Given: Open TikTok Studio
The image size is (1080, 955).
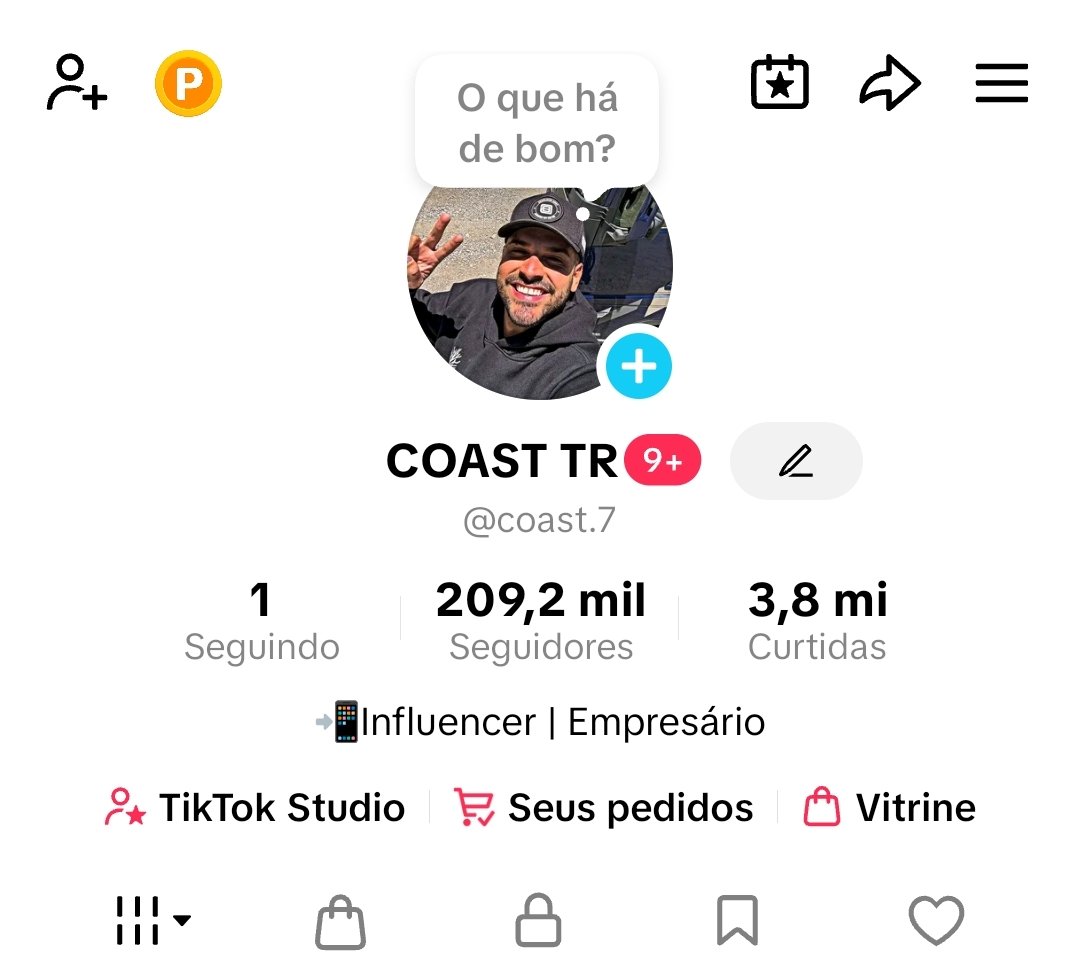Looking at the screenshot, I should coord(255,807).
